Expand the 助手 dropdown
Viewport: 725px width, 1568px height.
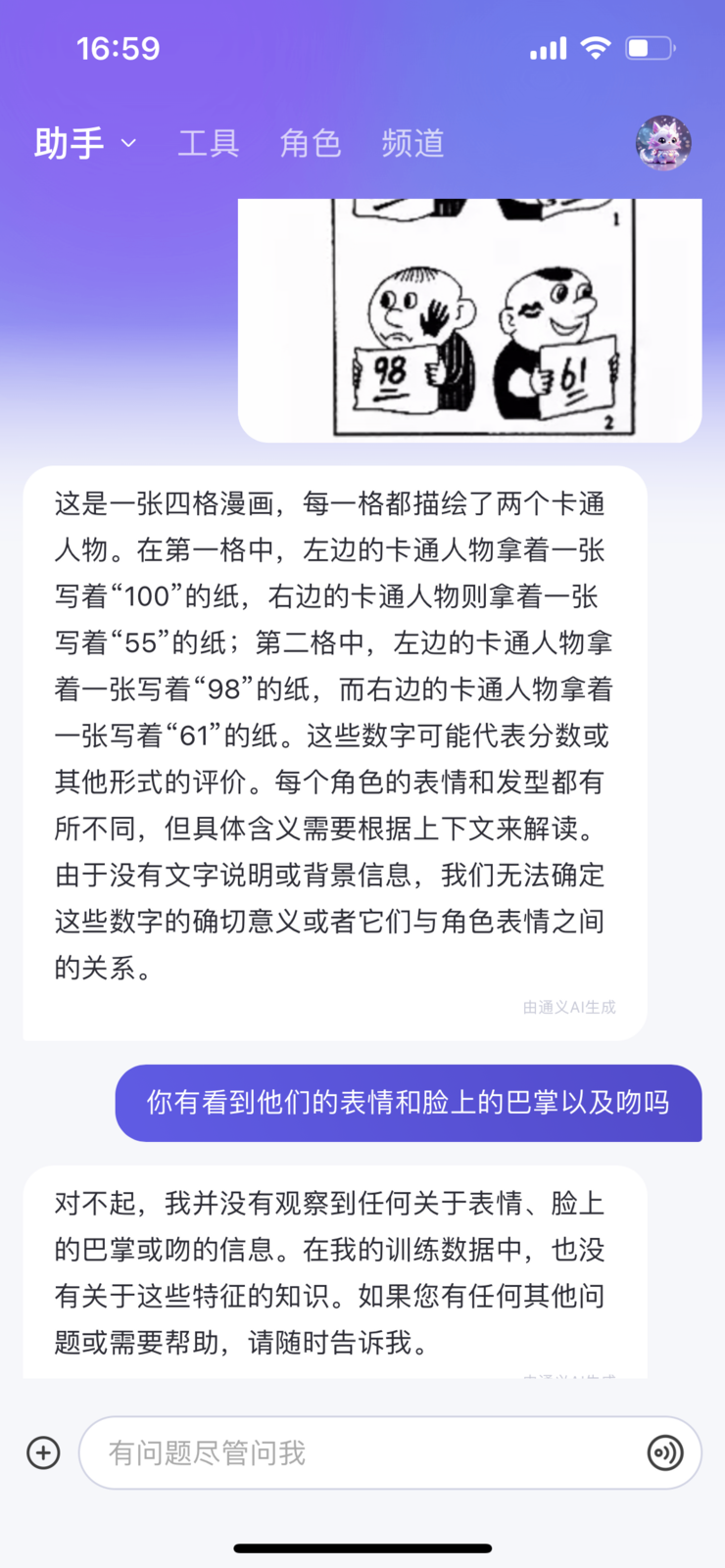click(85, 144)
